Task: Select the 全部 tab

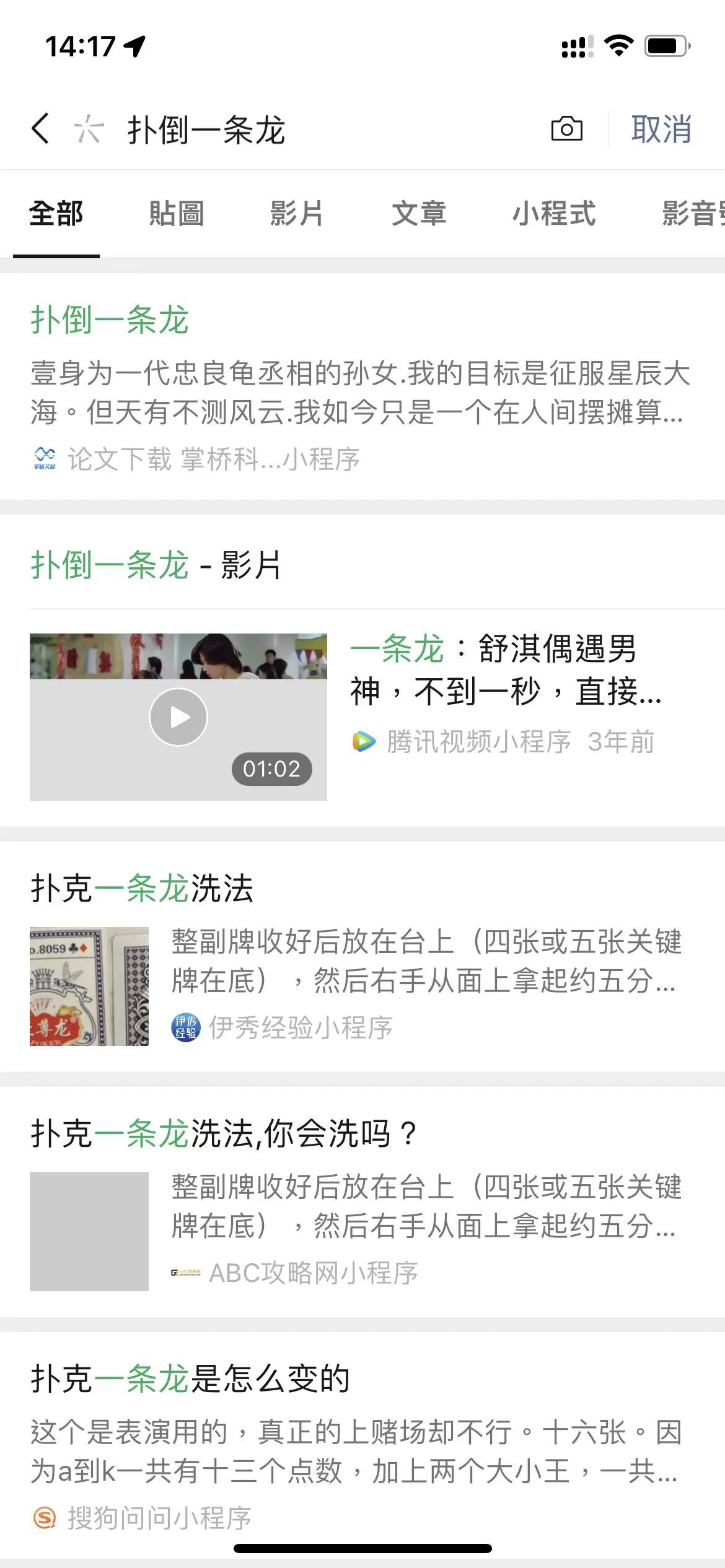Action: (56, 214)
